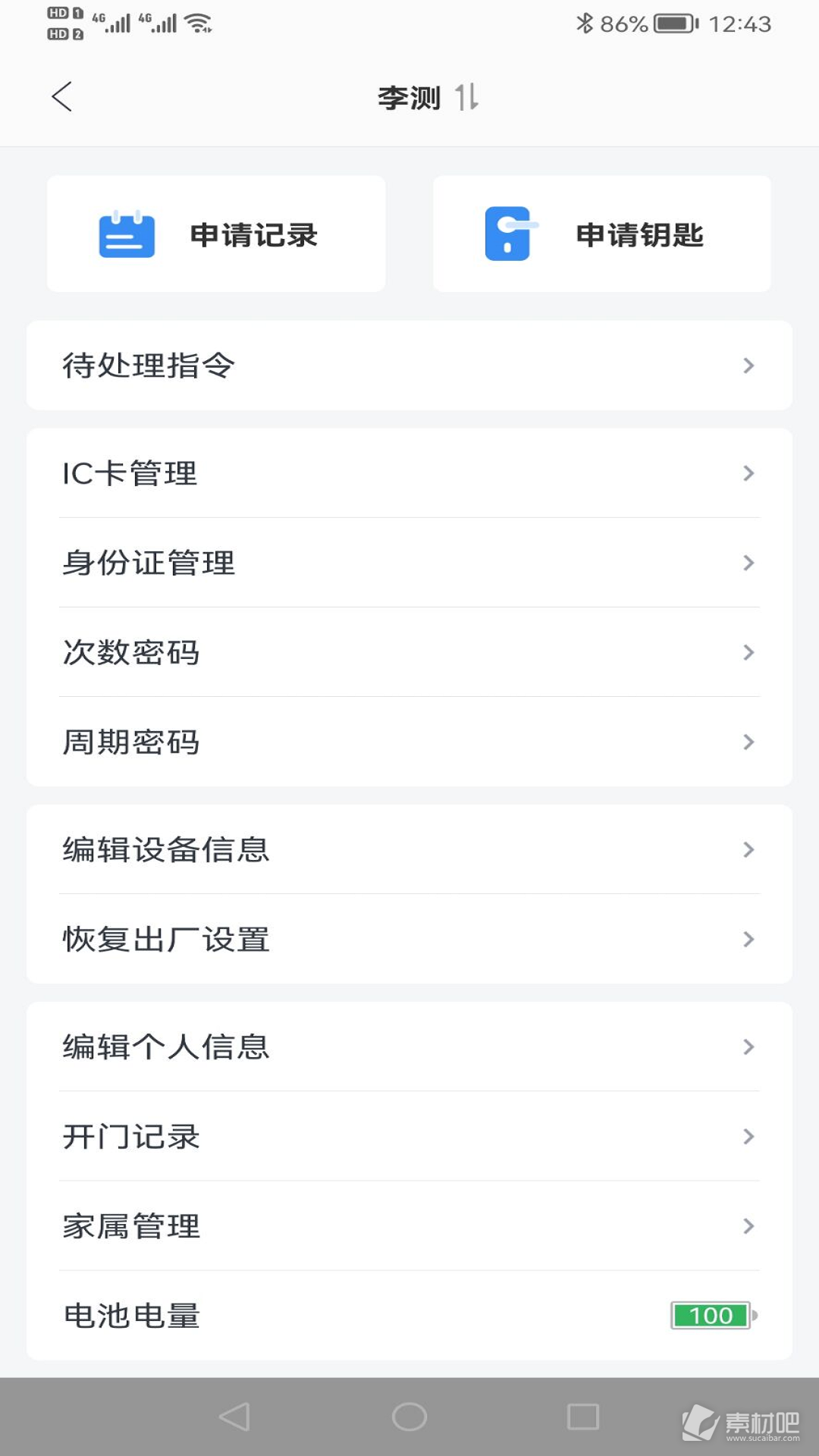Open 编辑个人信息
The width and height of the screenshot is (819, 1456).
(409, 1046)
